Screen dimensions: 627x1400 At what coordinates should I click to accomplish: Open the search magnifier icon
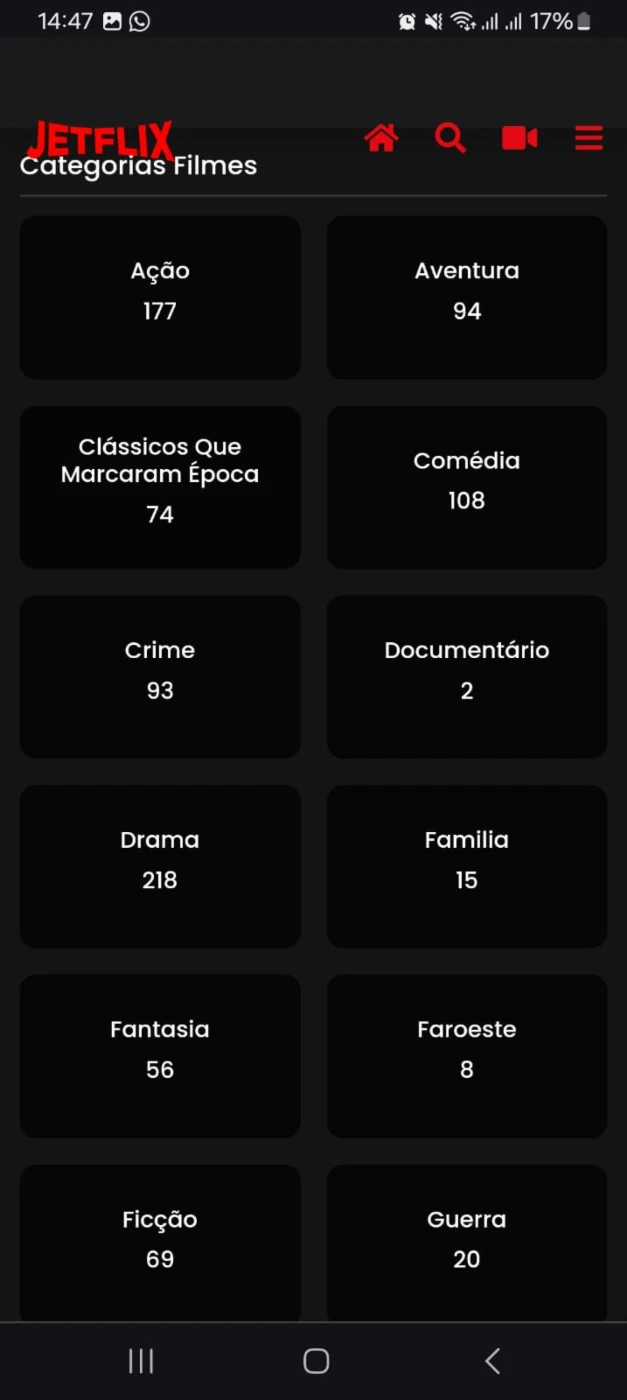(450, 138)
